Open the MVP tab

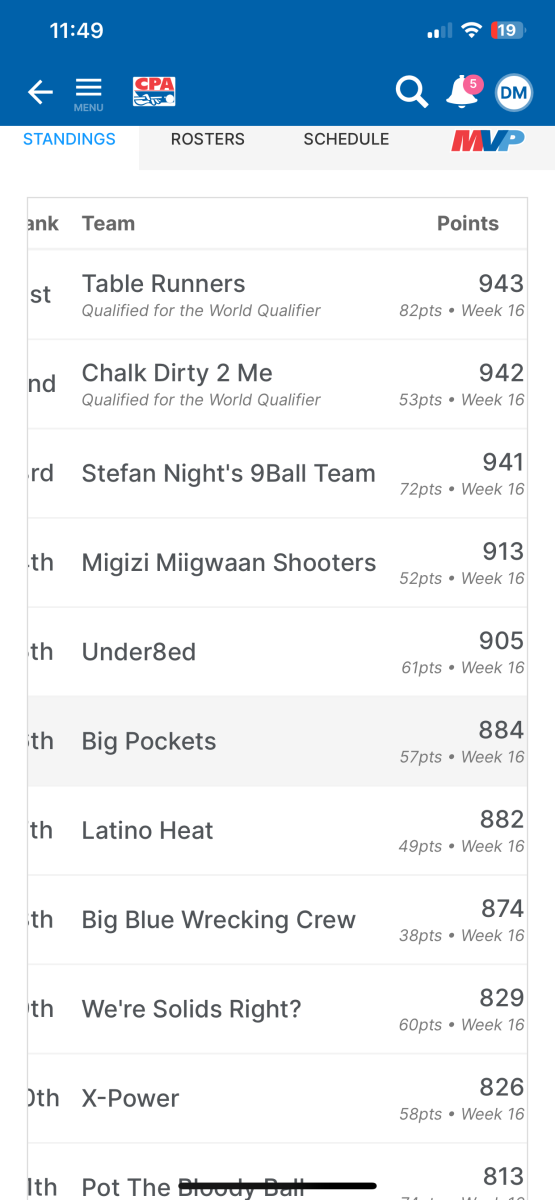tap(488, 140)
